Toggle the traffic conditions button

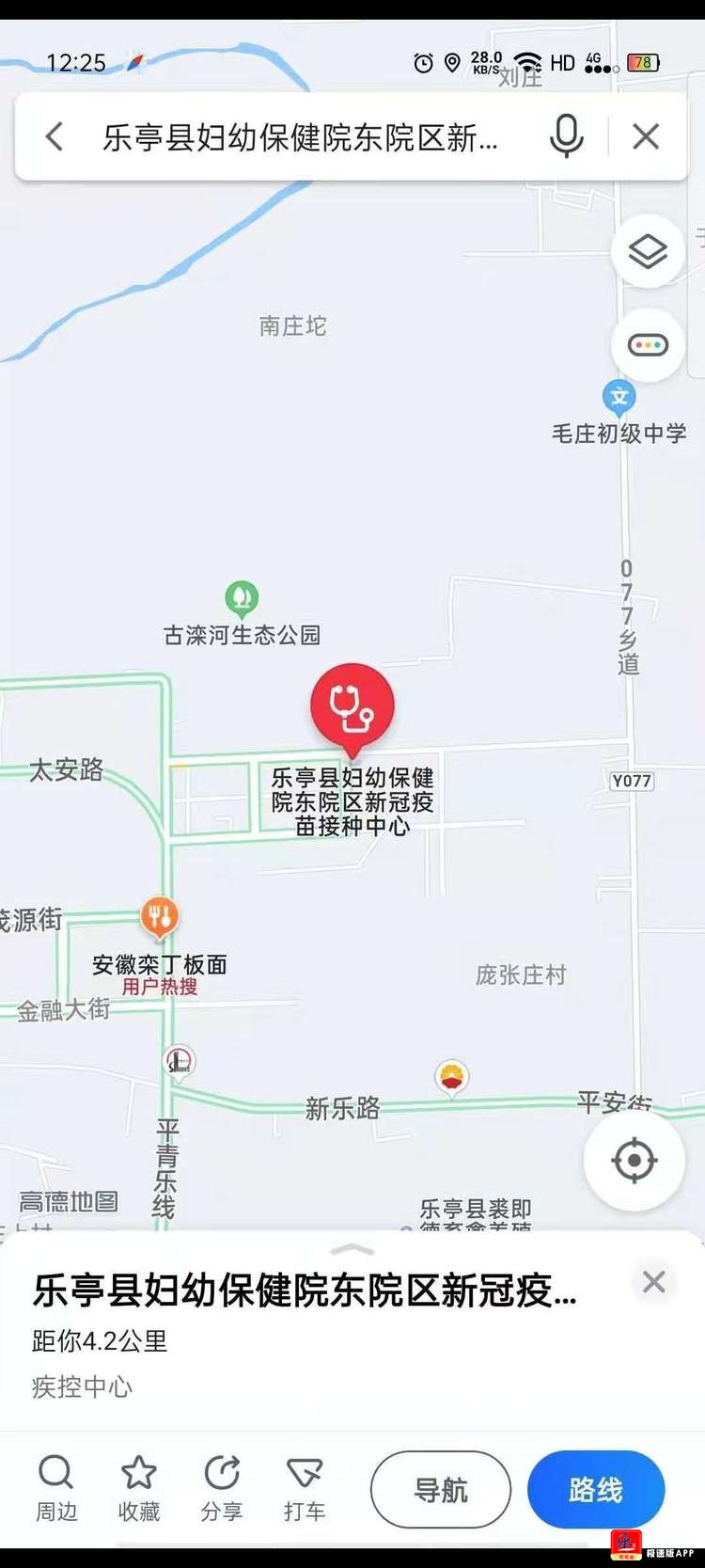(x=648, y=345)
